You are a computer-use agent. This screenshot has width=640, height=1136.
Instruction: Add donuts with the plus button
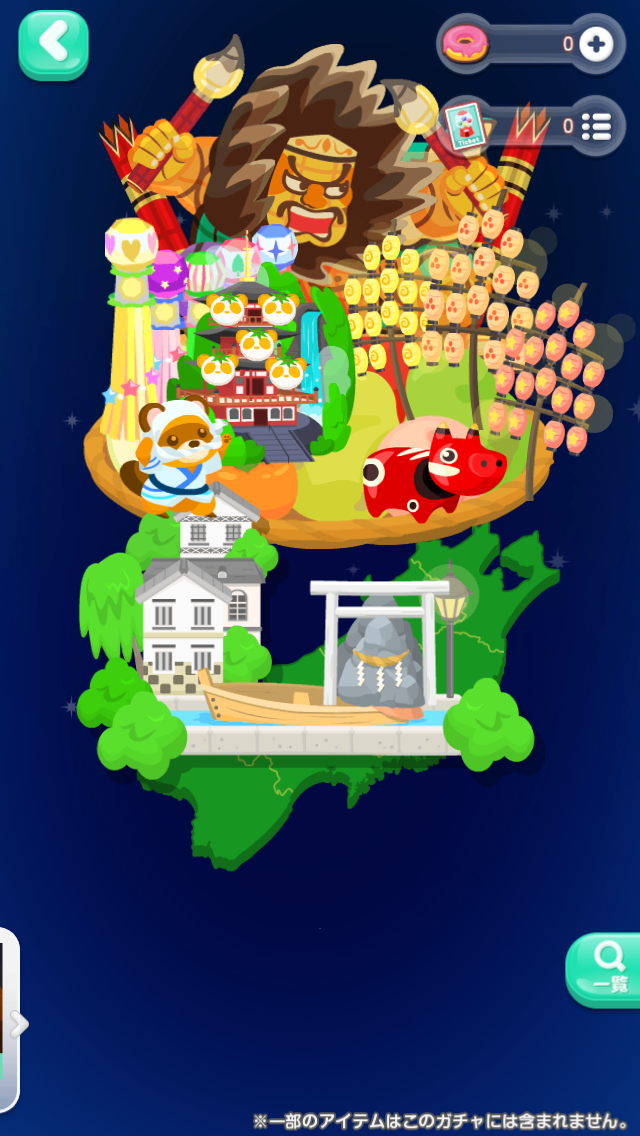[x=596, y=44]
